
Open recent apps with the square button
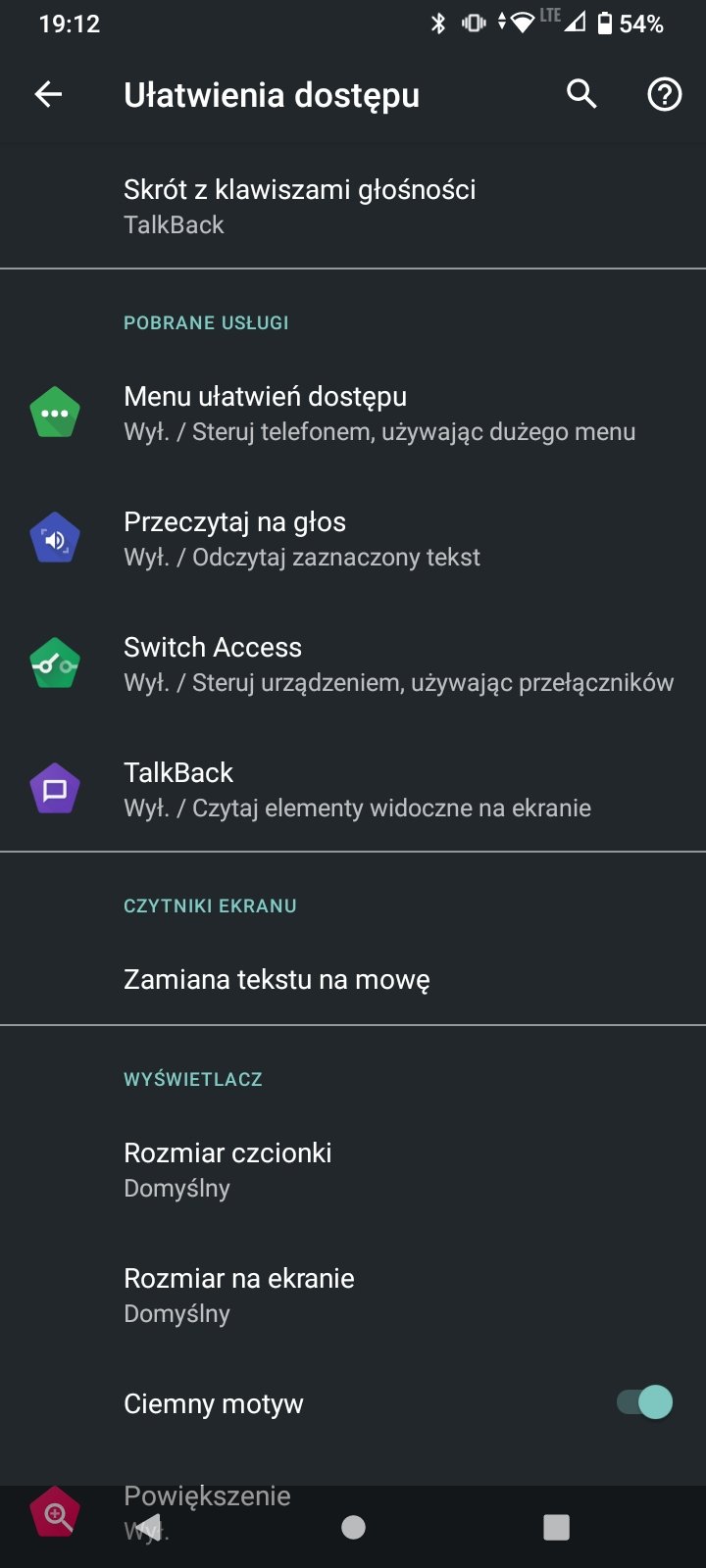pyautogui.click(x=556, y=1527)
